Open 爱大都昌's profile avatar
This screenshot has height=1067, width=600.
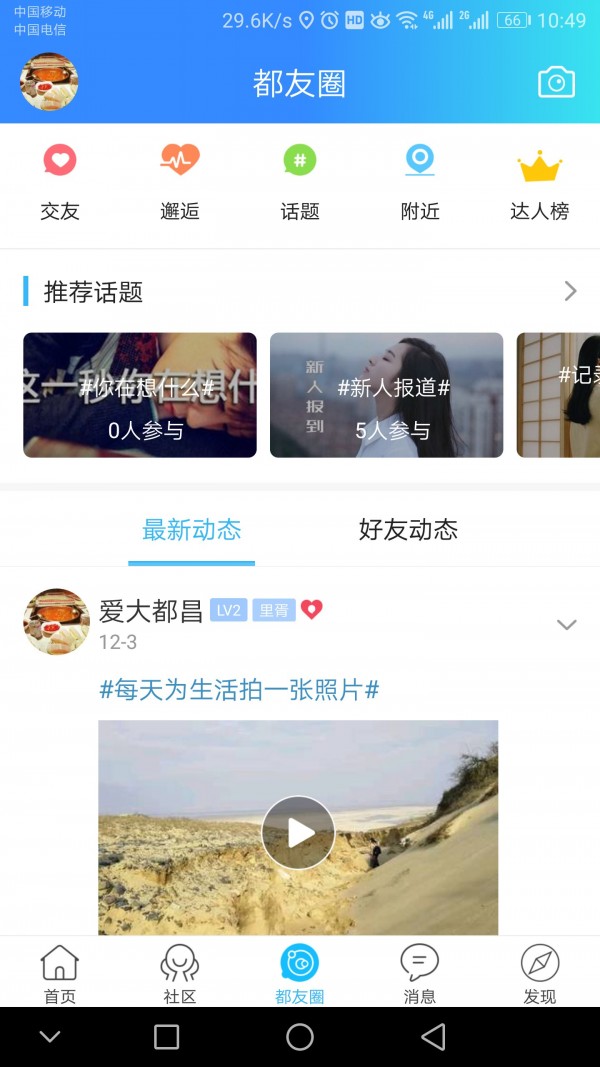[56, 621]
